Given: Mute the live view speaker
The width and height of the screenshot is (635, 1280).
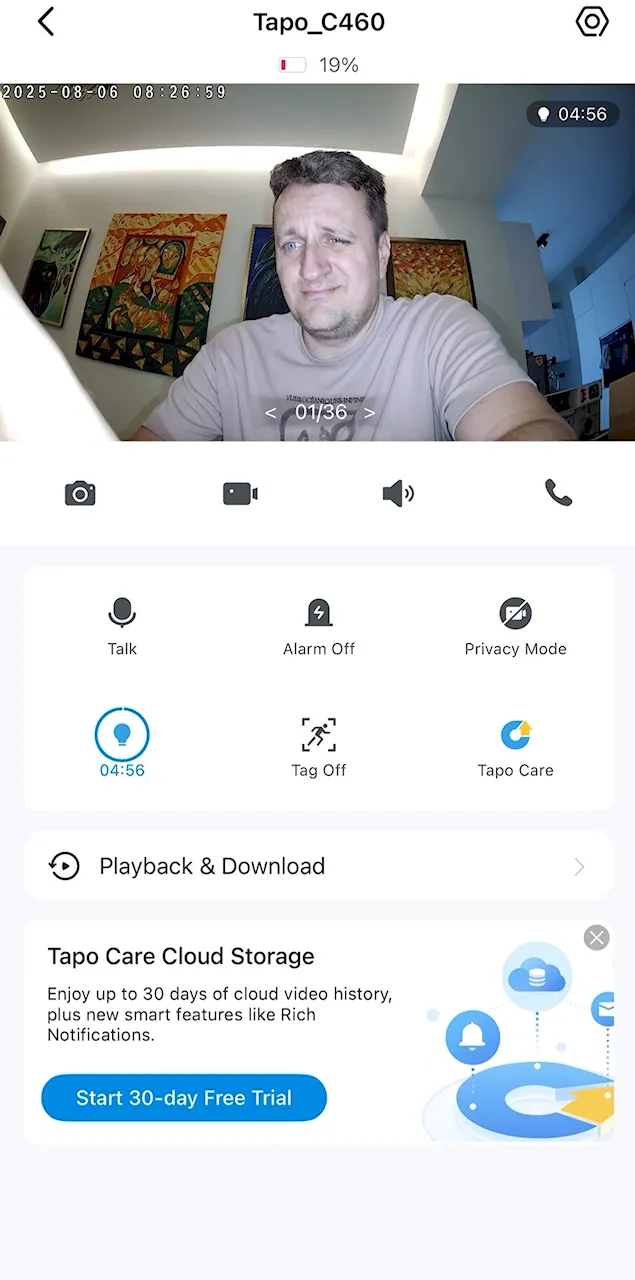Looking at the screenshot, I should click(x=398, y=493).
